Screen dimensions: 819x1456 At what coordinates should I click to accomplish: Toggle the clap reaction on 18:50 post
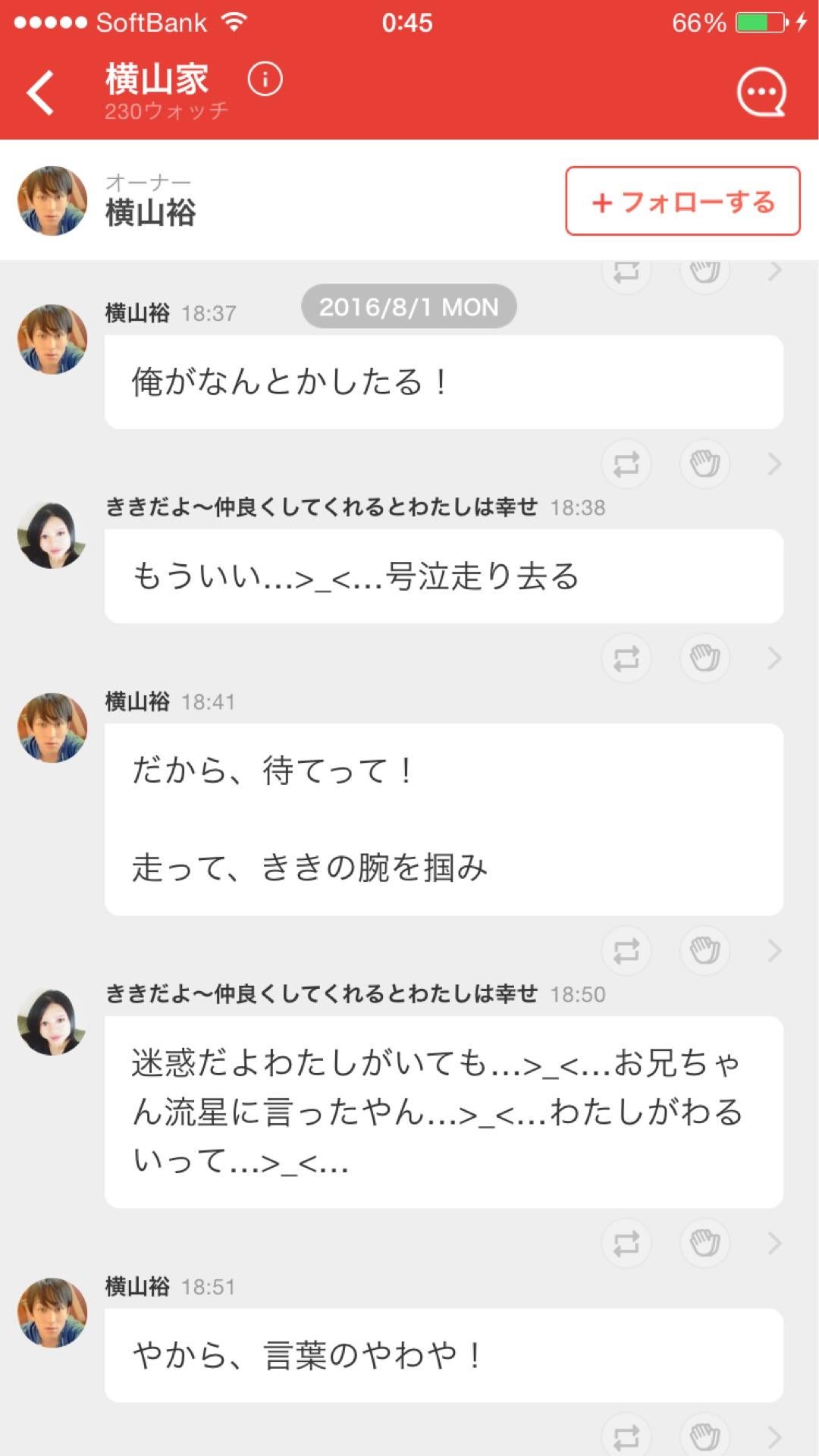pyautogui.click(x=704, y=1243)
